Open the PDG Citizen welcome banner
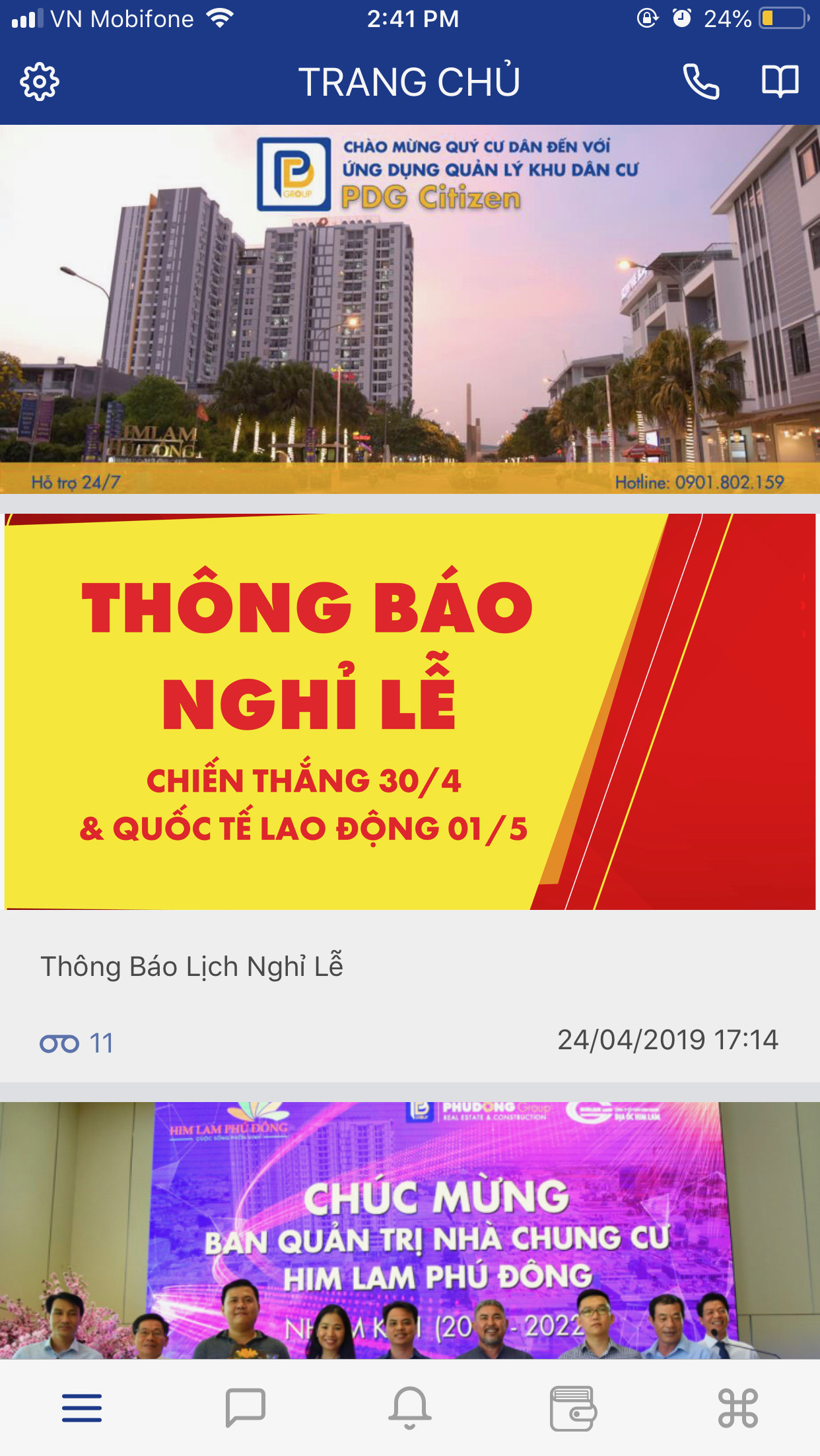 click(x=410, y=309)
